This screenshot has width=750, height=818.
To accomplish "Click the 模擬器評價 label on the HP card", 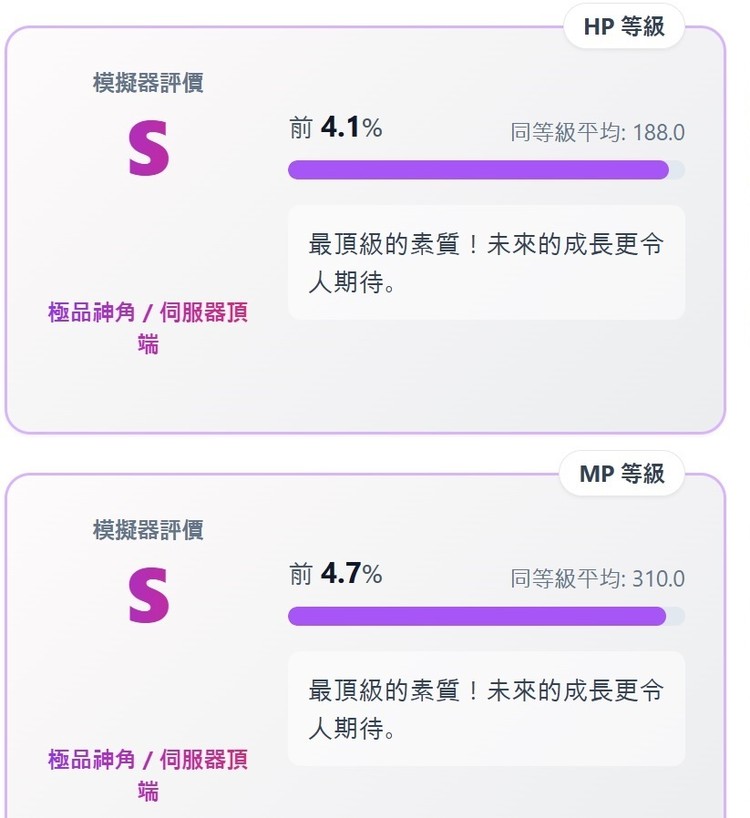I will pos(146,85).
